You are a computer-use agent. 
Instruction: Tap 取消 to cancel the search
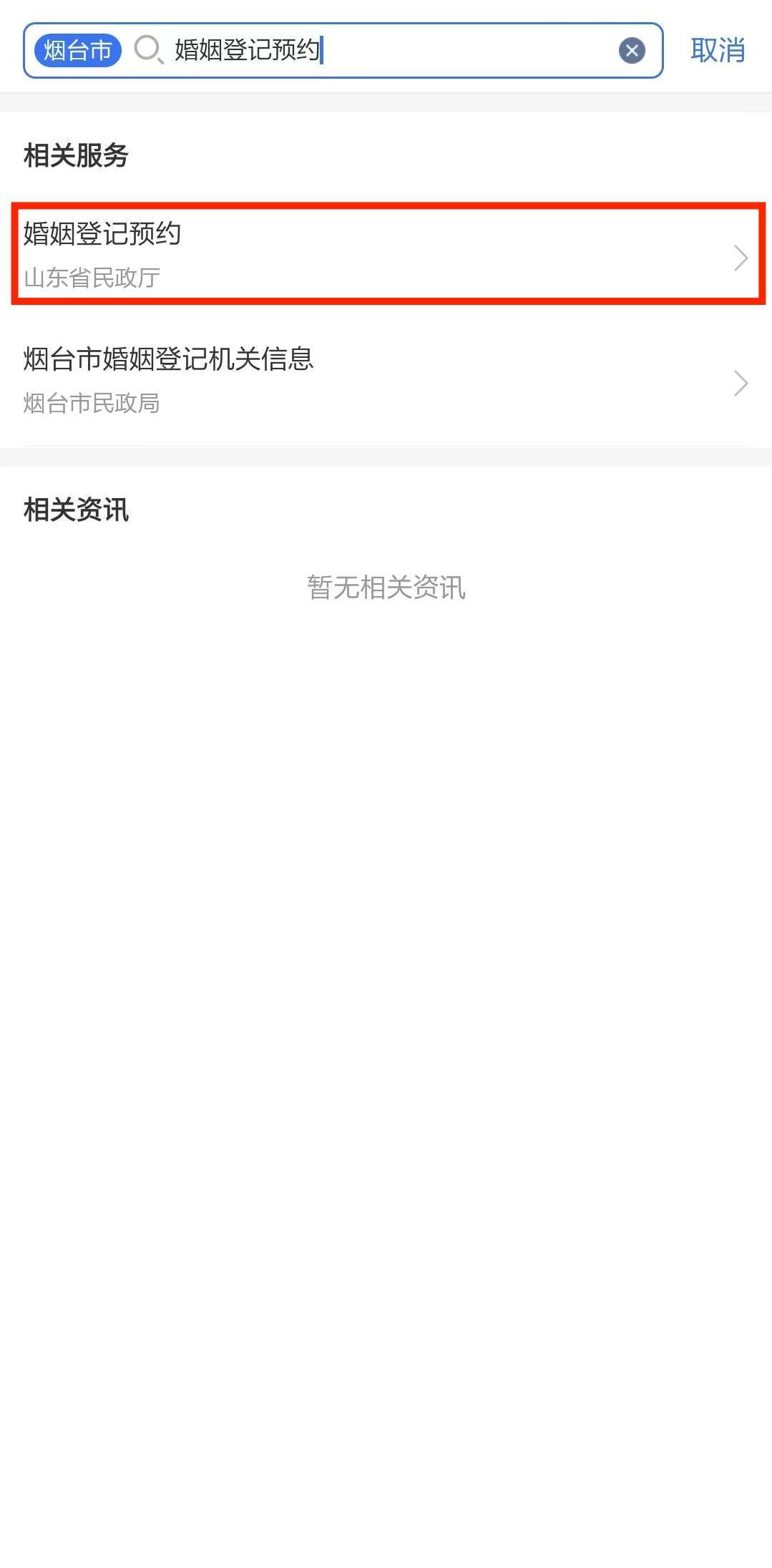coord(718,51)
